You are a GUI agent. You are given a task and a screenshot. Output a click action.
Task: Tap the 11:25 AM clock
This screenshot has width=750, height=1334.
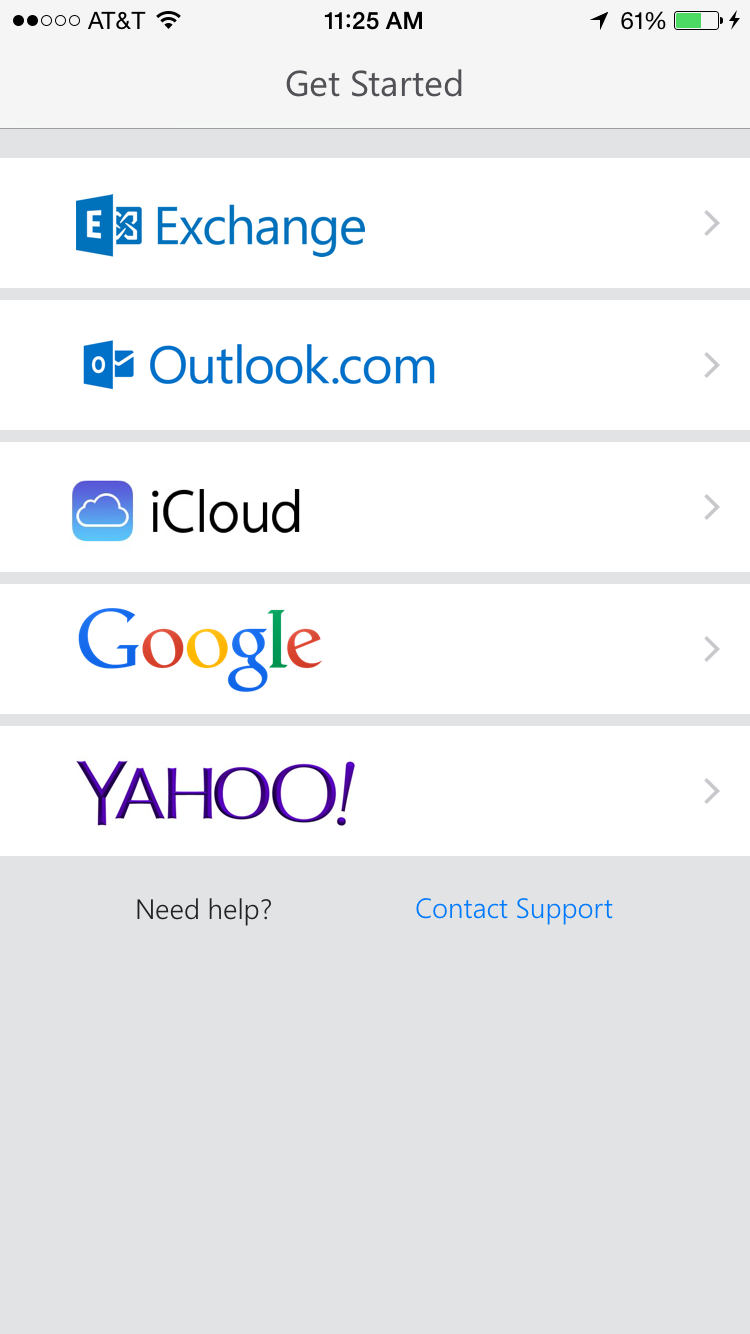point(374,20)
